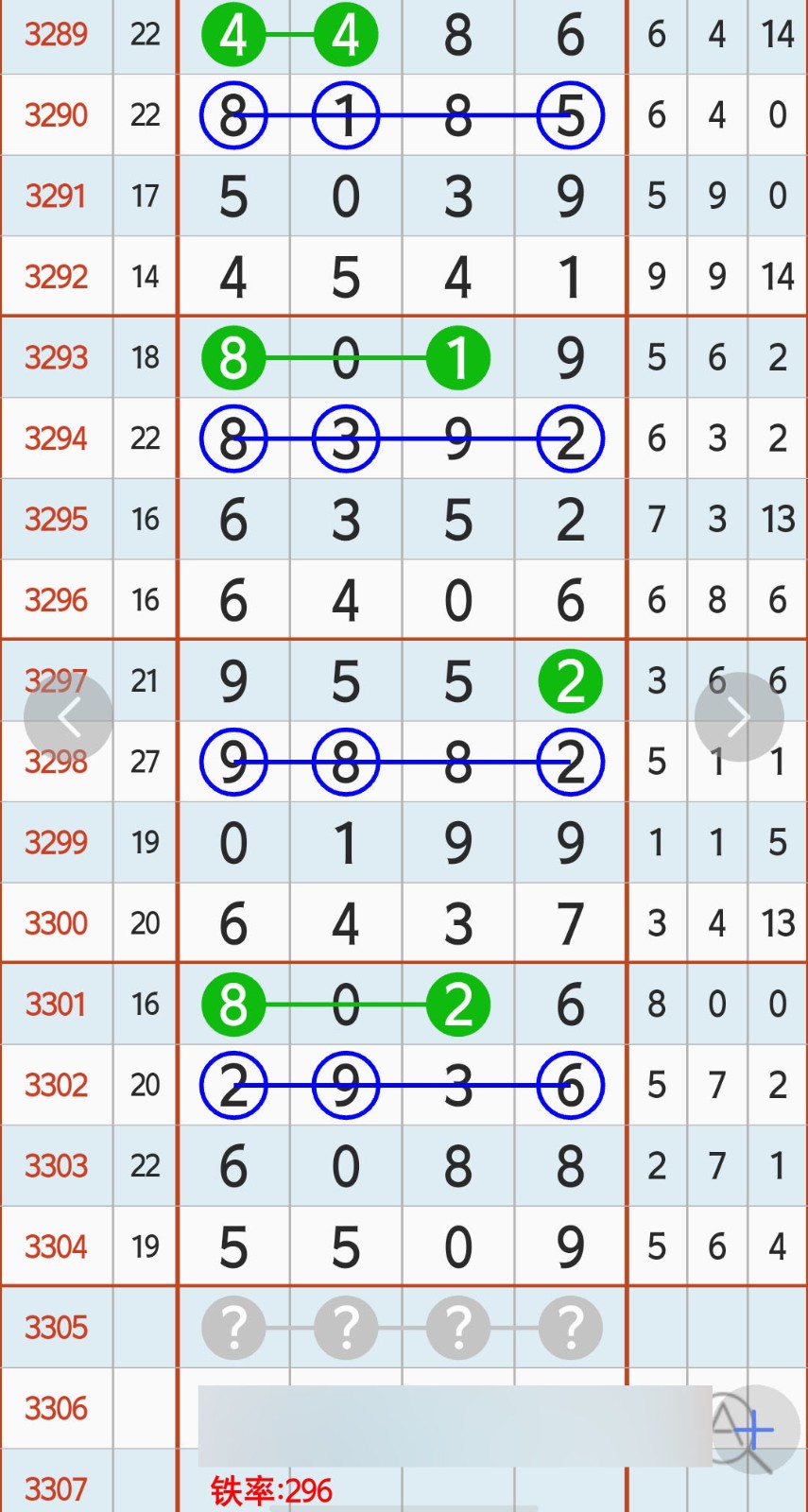Go to the previous chart page
The image size is (808, 1512).
(x=68, y=717)
